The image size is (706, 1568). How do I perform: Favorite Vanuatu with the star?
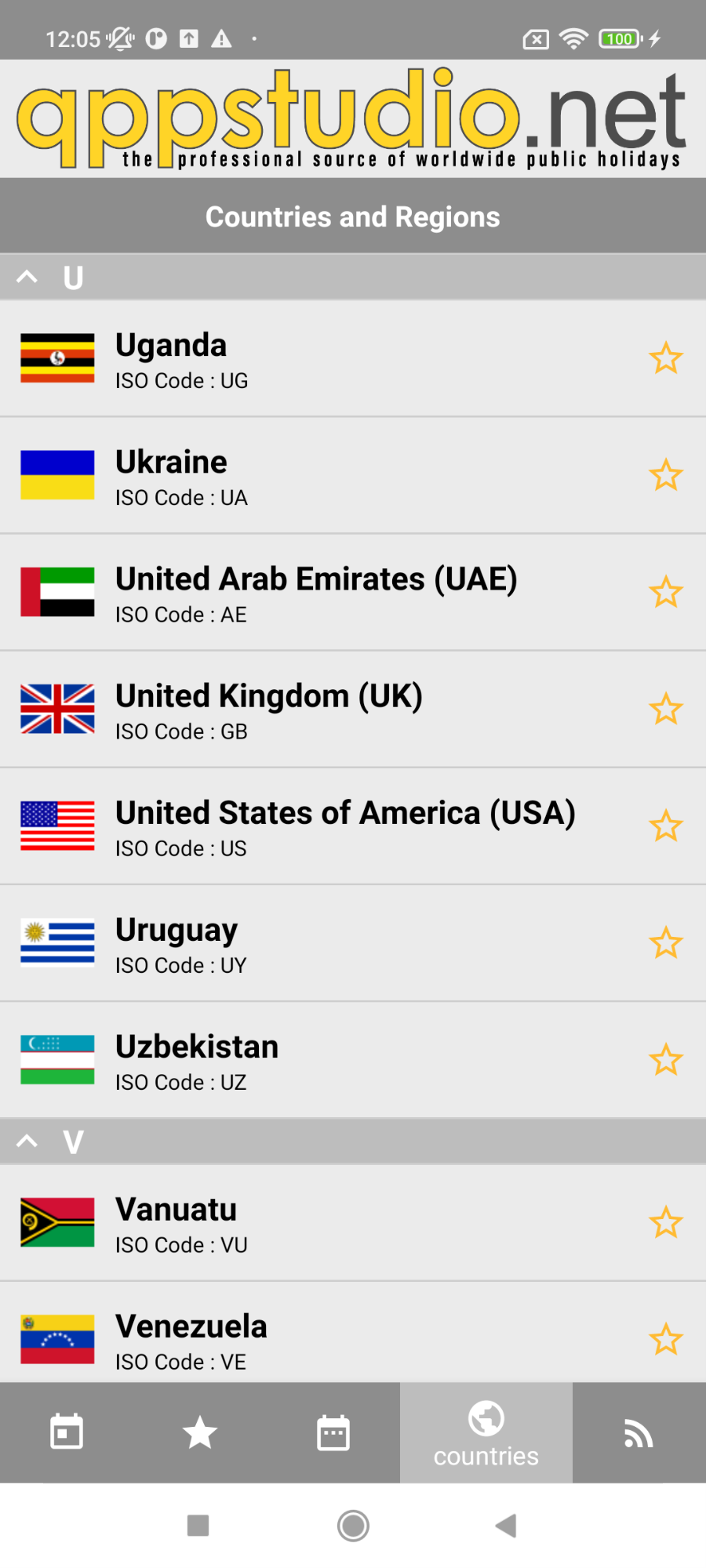click(x=666, y=1222)
